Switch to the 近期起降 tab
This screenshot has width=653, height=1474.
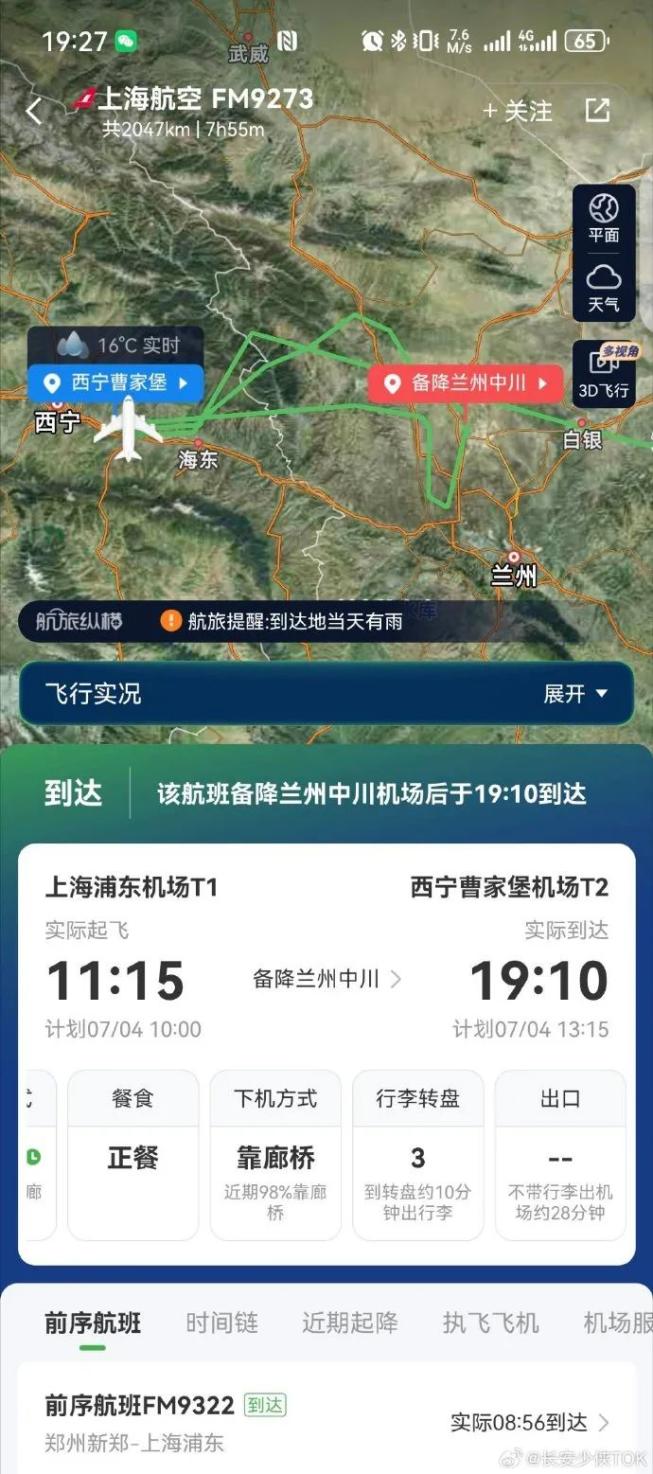click(350, 1323)
